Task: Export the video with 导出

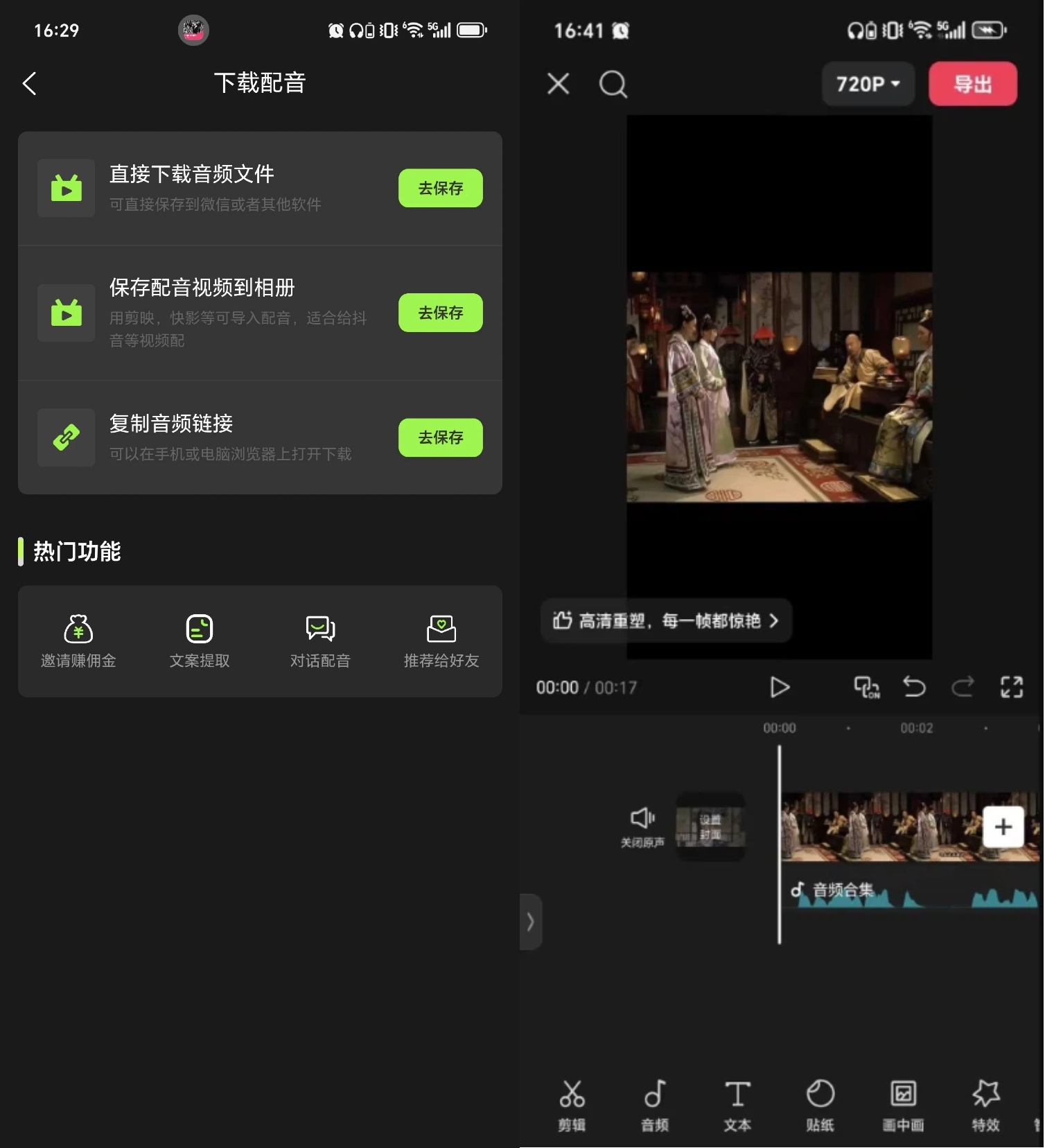Action: [x=972, y=84]
